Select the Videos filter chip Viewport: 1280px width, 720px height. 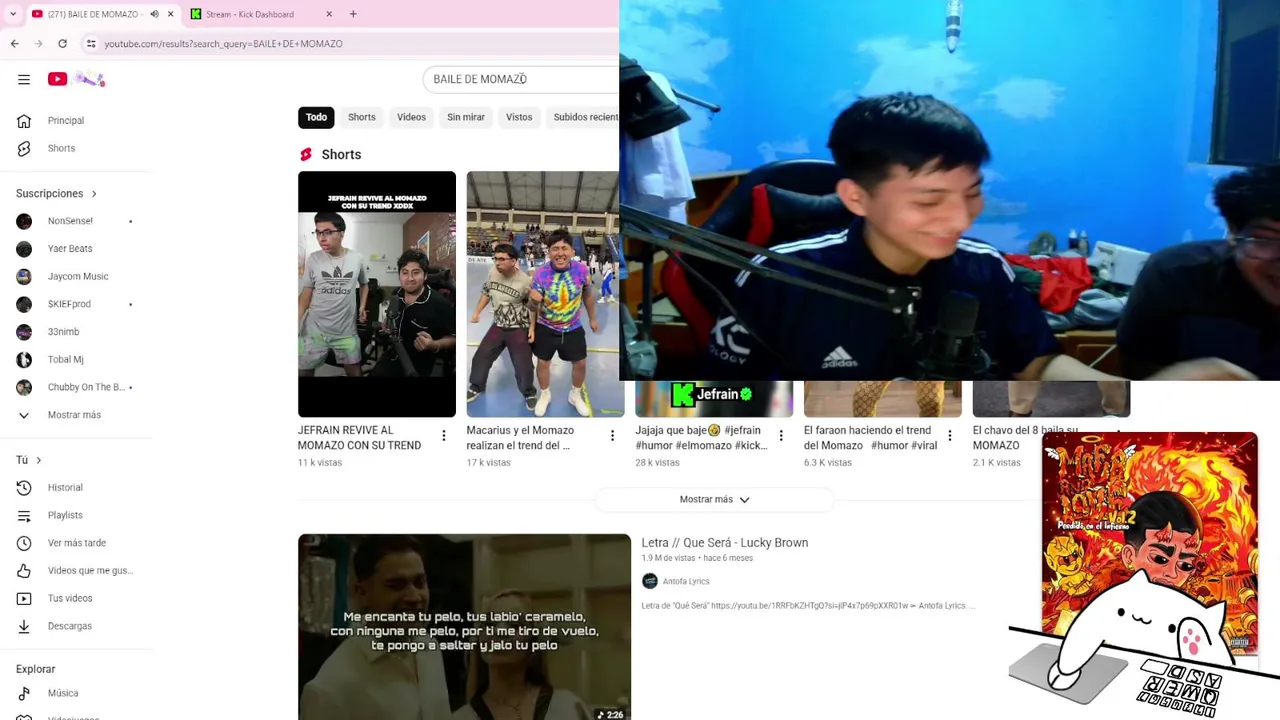tap(411, 117)
